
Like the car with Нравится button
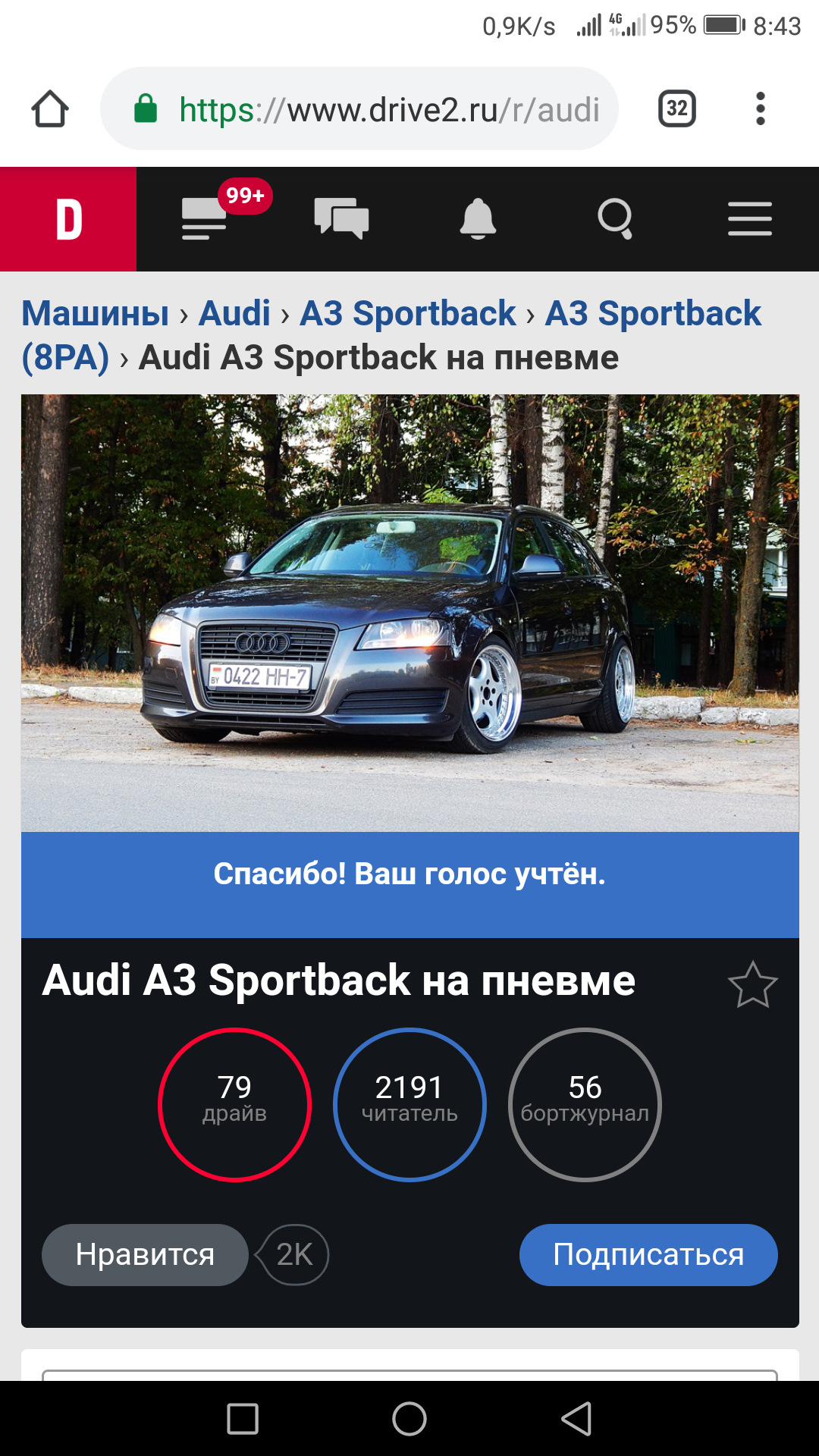click(x=145, y=1254)
